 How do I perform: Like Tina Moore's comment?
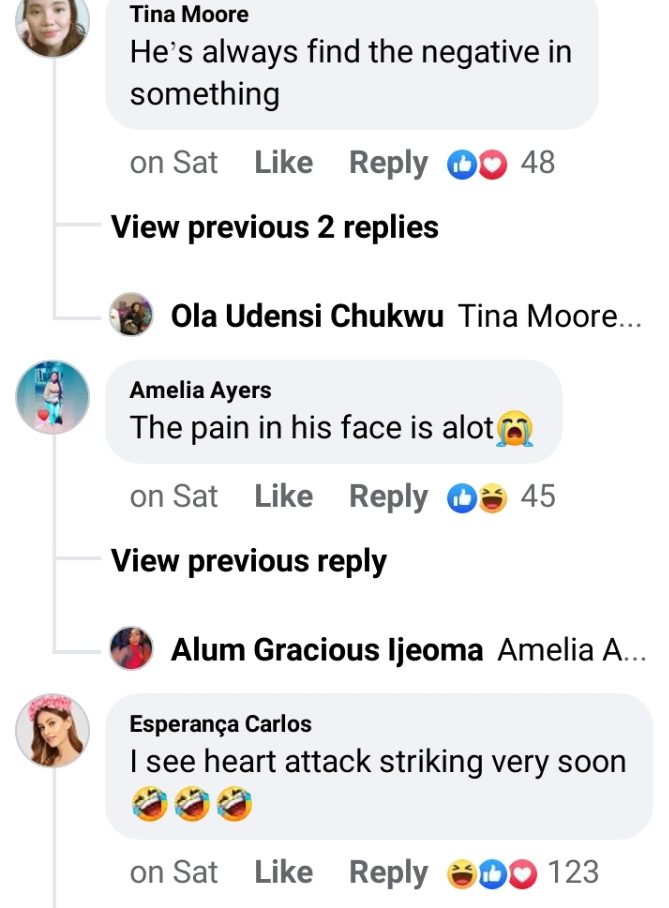click(283, 163)
